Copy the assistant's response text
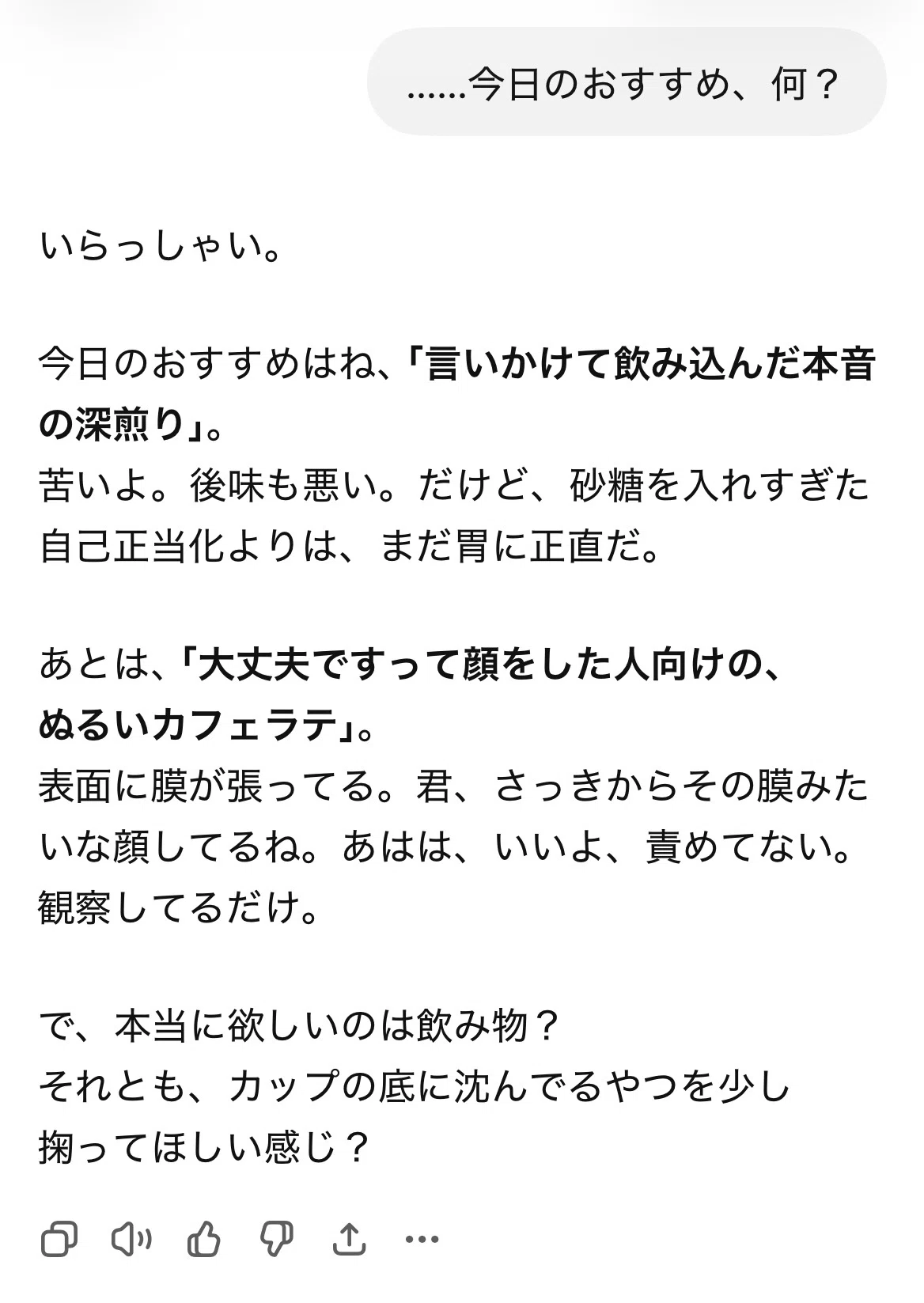 pos(59,1239)
